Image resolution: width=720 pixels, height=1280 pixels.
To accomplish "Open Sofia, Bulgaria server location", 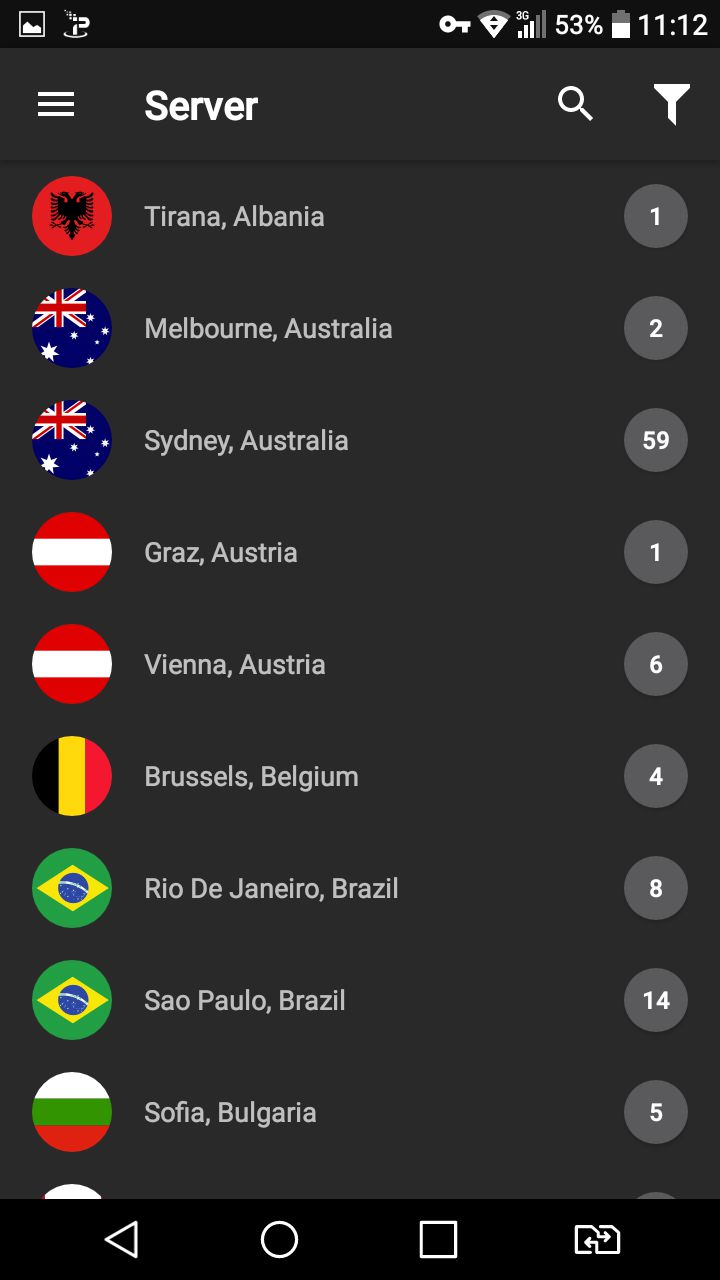I will (360, 1112).
